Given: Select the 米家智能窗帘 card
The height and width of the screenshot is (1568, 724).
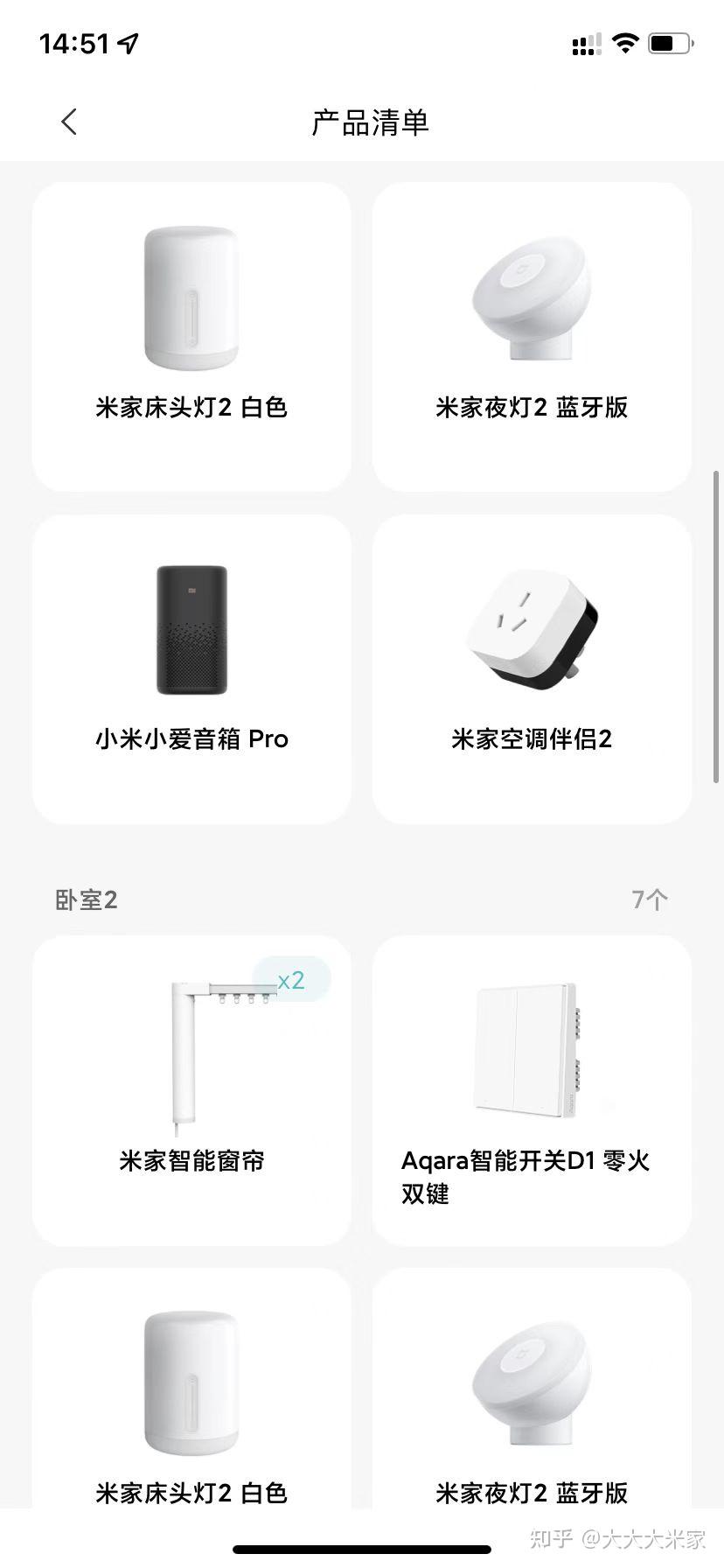Looking at the screenshot, I should pyautogui.click(x=191, y=1089).
